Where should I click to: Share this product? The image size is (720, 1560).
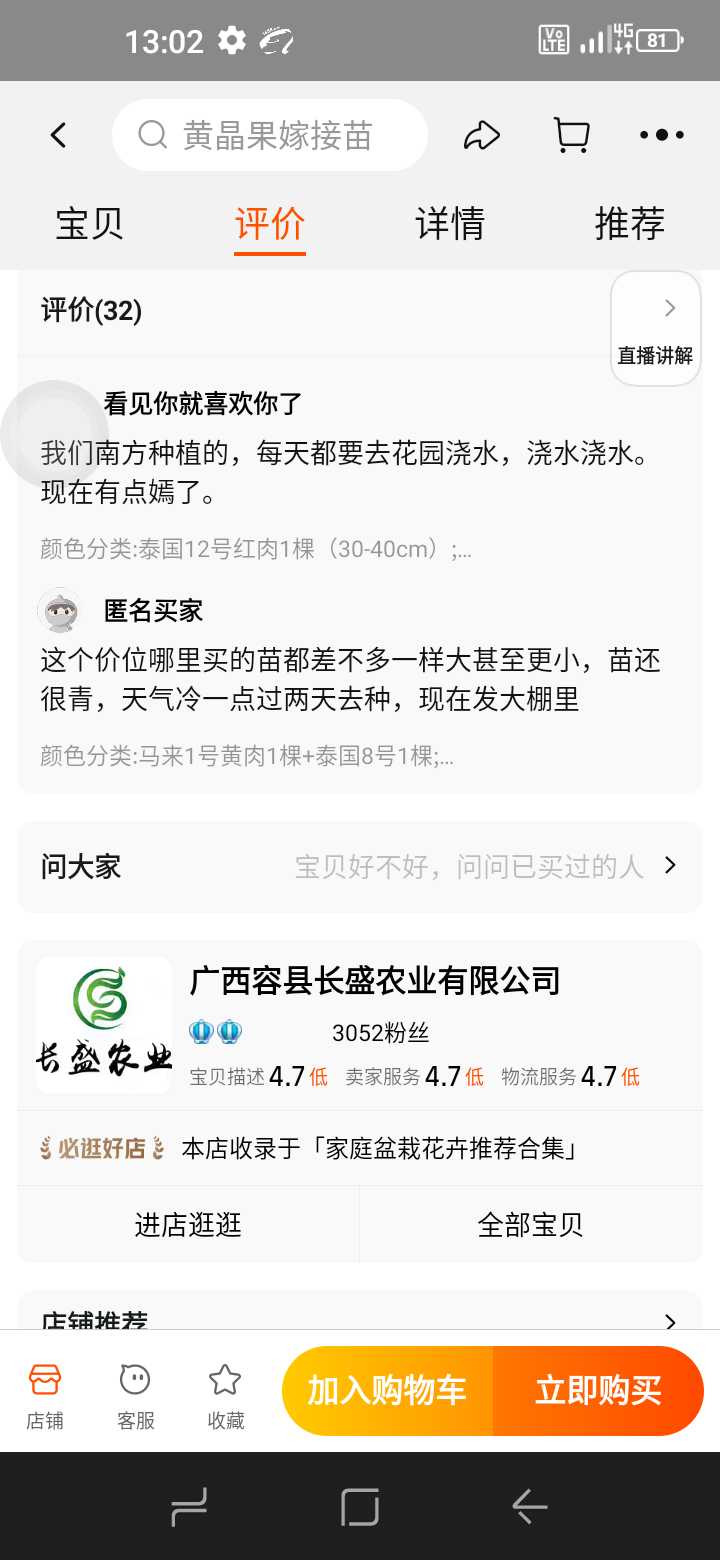tap(481, 135)
